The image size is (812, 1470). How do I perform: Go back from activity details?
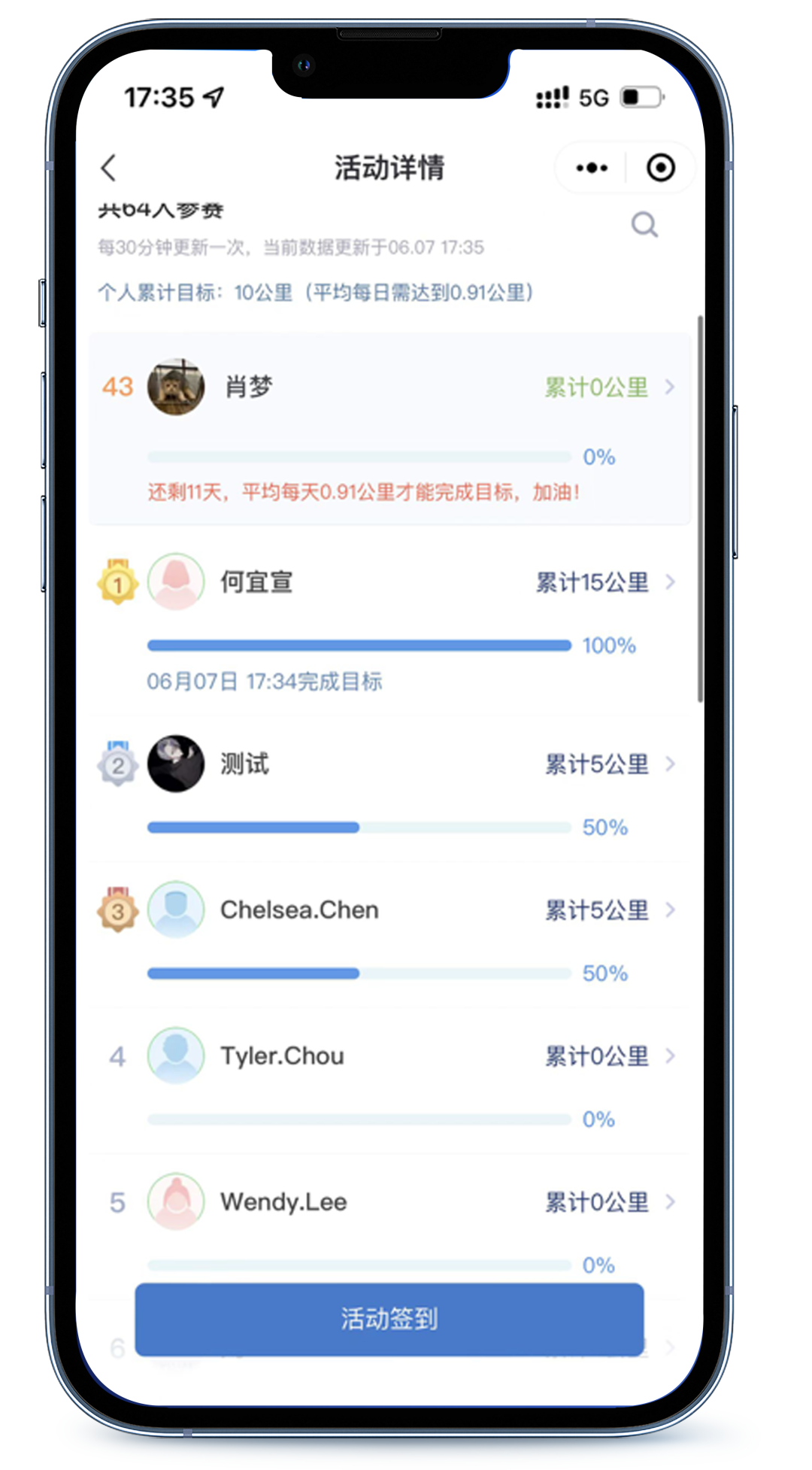click(x=109, y=168)
